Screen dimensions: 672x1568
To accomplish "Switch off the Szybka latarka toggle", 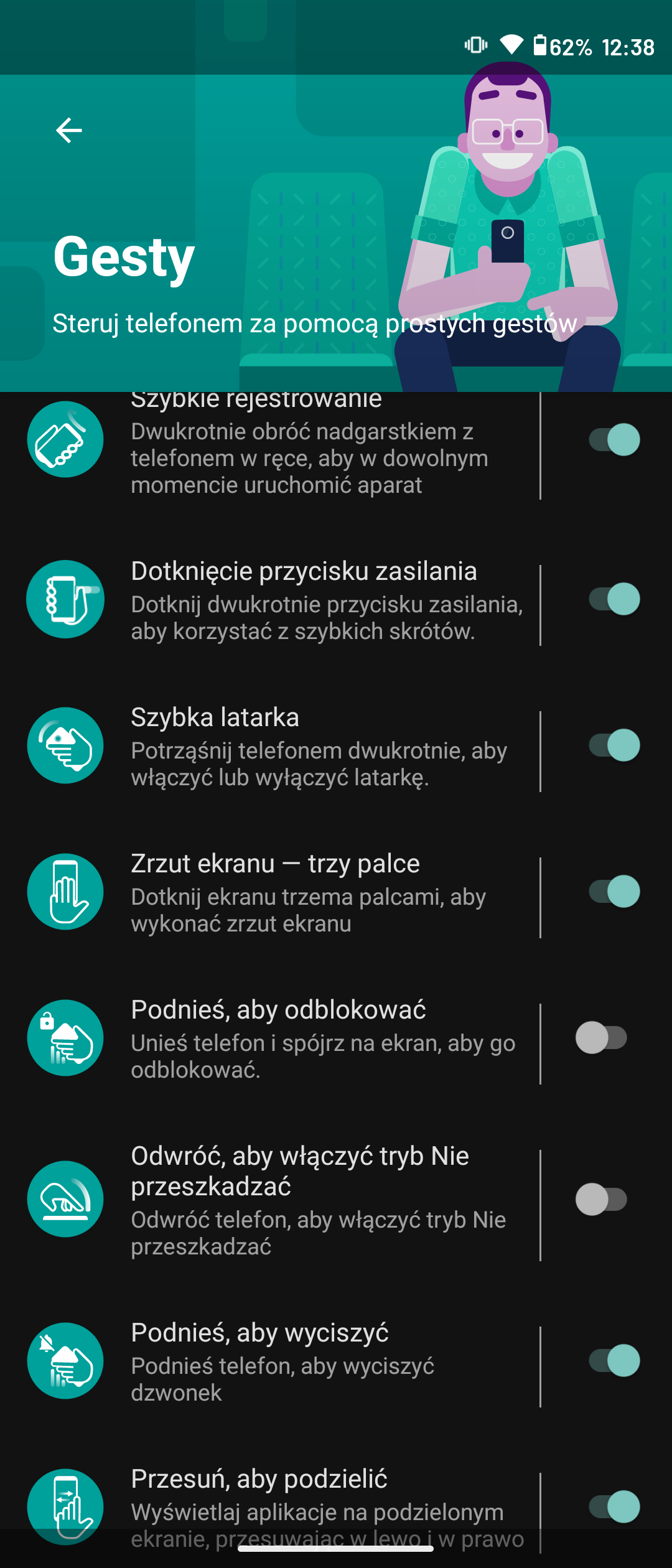I will (x=614, y=745).
